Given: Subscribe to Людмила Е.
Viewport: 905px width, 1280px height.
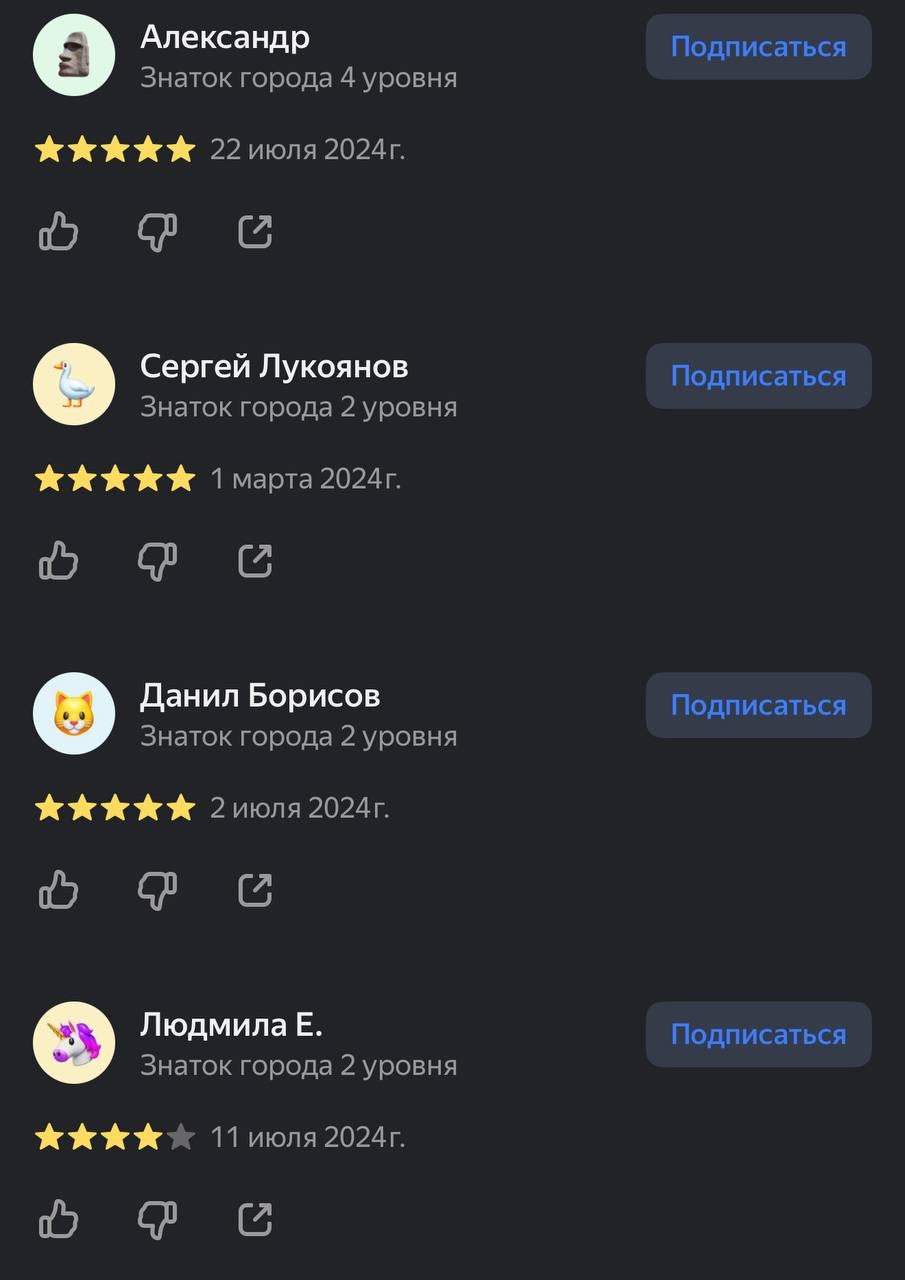Looking at the screenshot, I should point(758,1034).
